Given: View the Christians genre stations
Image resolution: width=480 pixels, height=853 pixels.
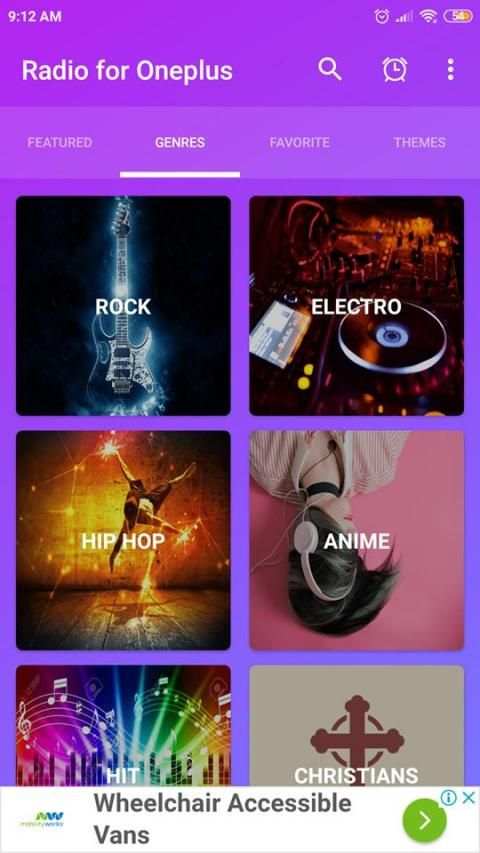Looking at the screenshot, I should pos(356,725).
